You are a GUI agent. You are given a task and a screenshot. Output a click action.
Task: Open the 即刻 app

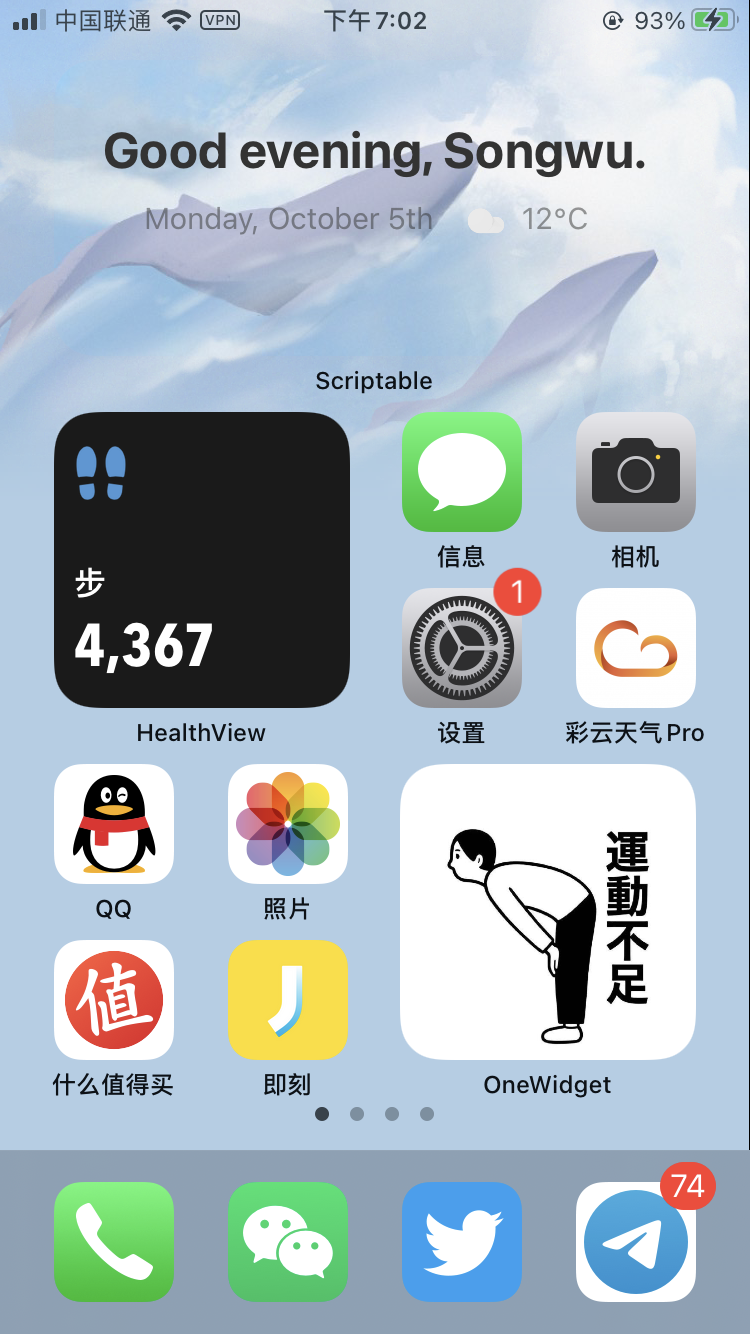(287, 1000)
